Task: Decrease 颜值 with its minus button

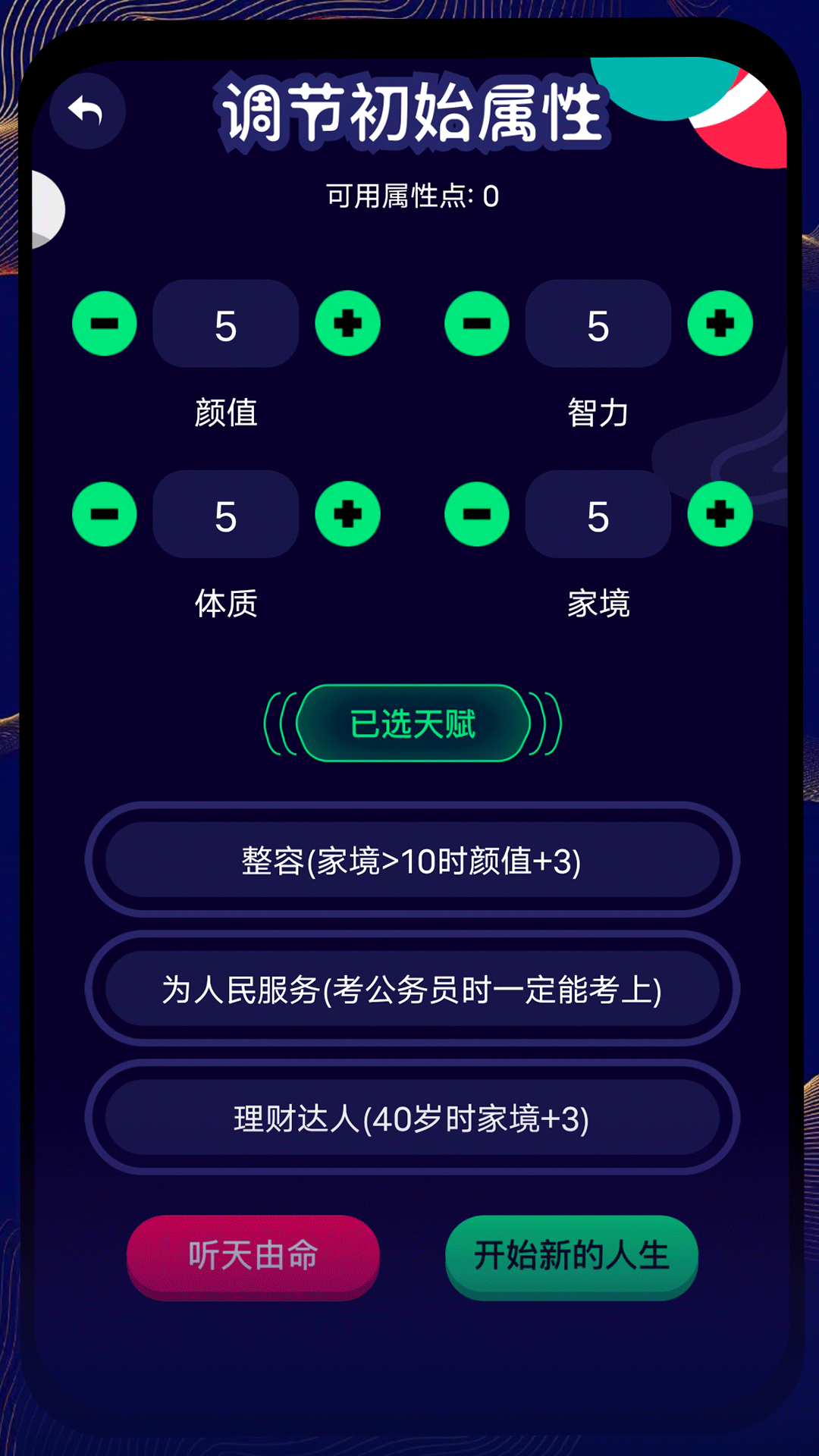Action: pos(105,324)
